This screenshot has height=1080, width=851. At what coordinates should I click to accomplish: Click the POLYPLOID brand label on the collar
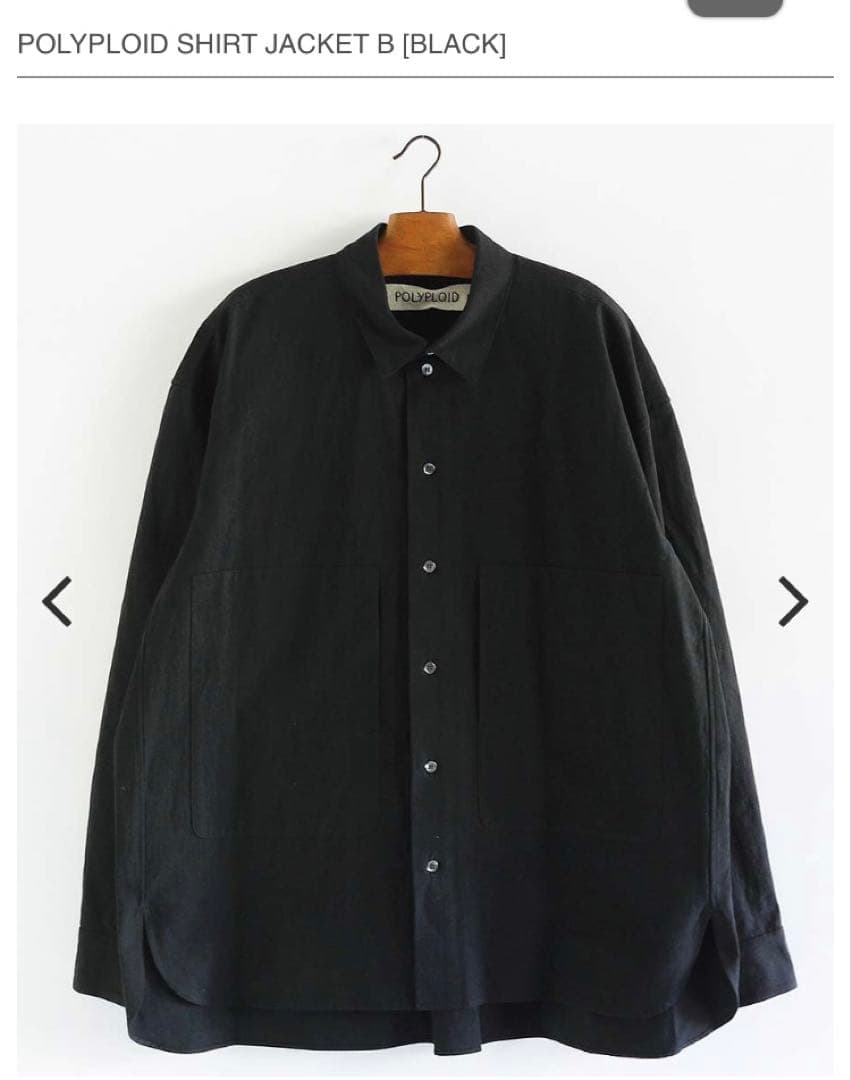click(428, 297)
